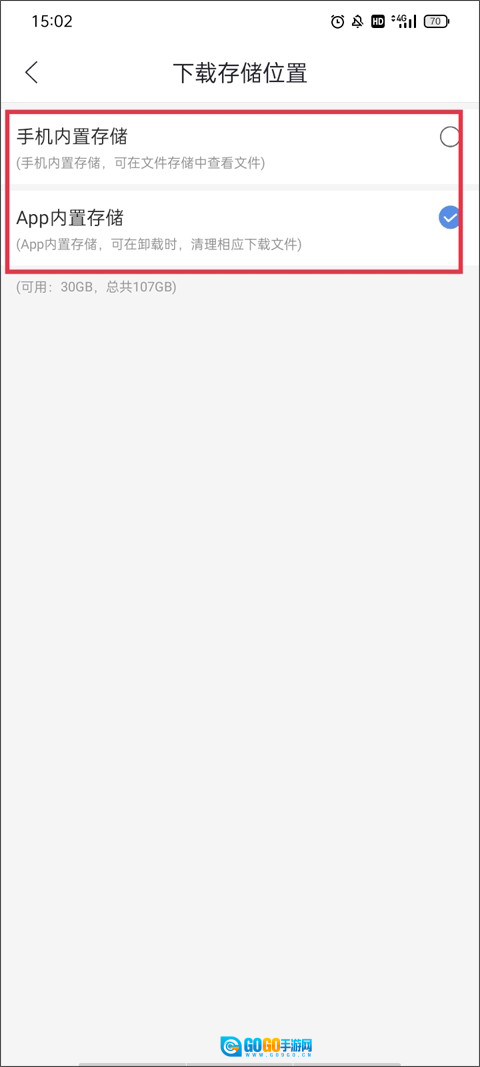Select 手机内置存储 as download location
480x1067 pixels.
click(x=233, y=149)
